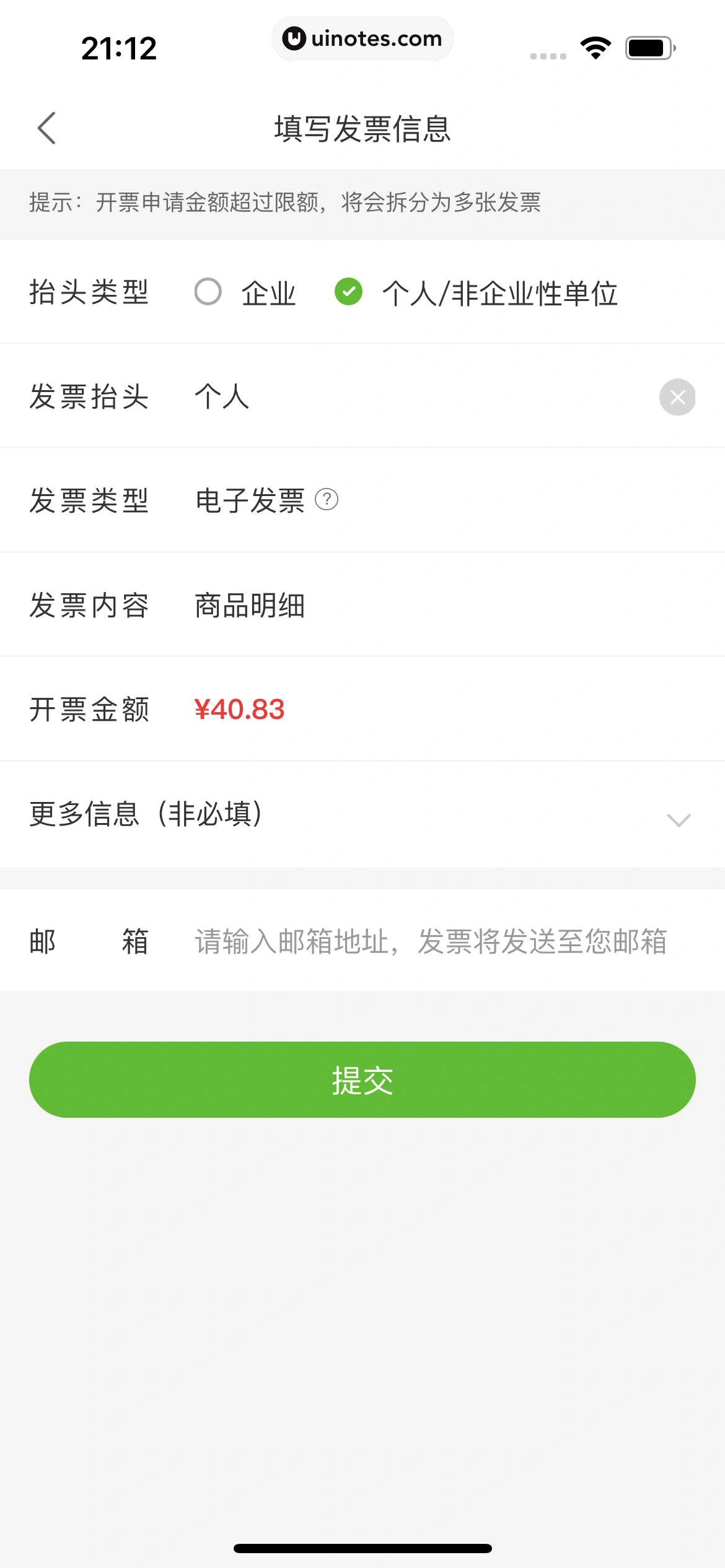Open the 电子发票 help question mark
Screen dimensions: 725x1568
[x=327, y=499]
